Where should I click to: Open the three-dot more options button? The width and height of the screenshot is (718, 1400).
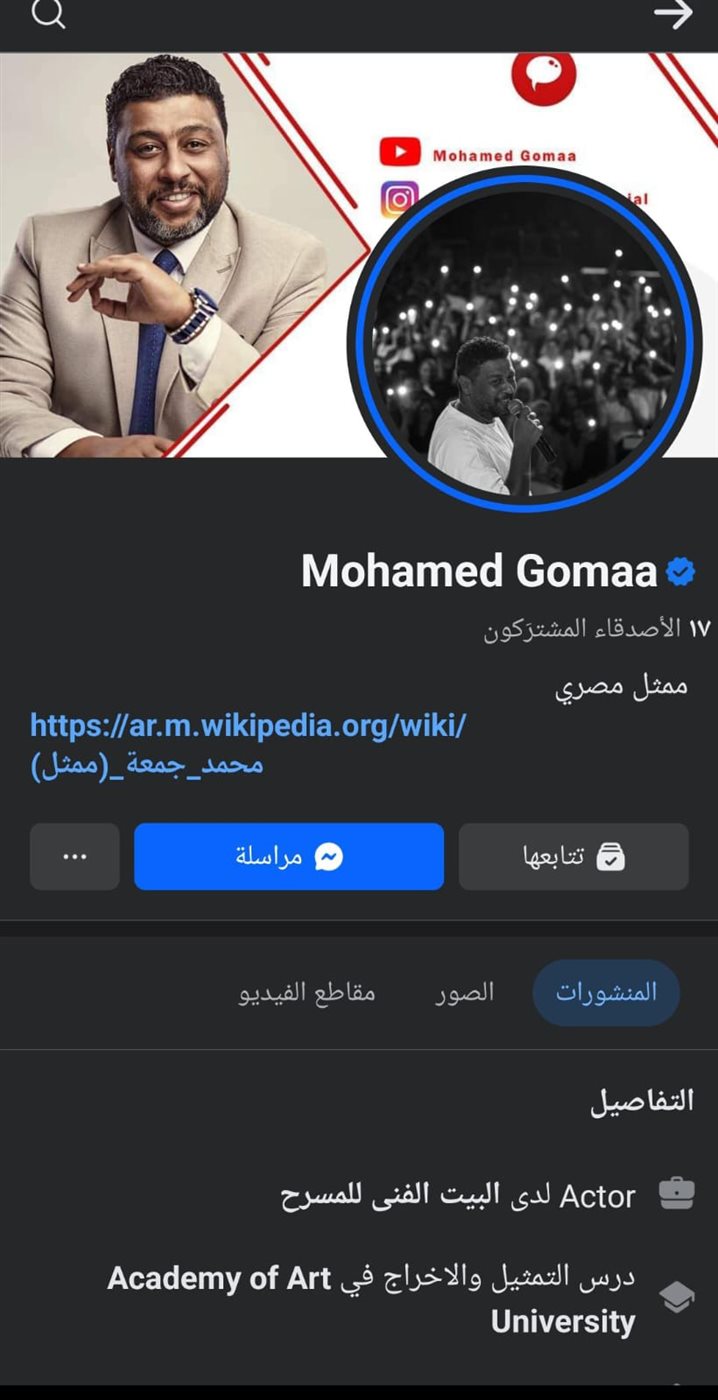(75, 857)
